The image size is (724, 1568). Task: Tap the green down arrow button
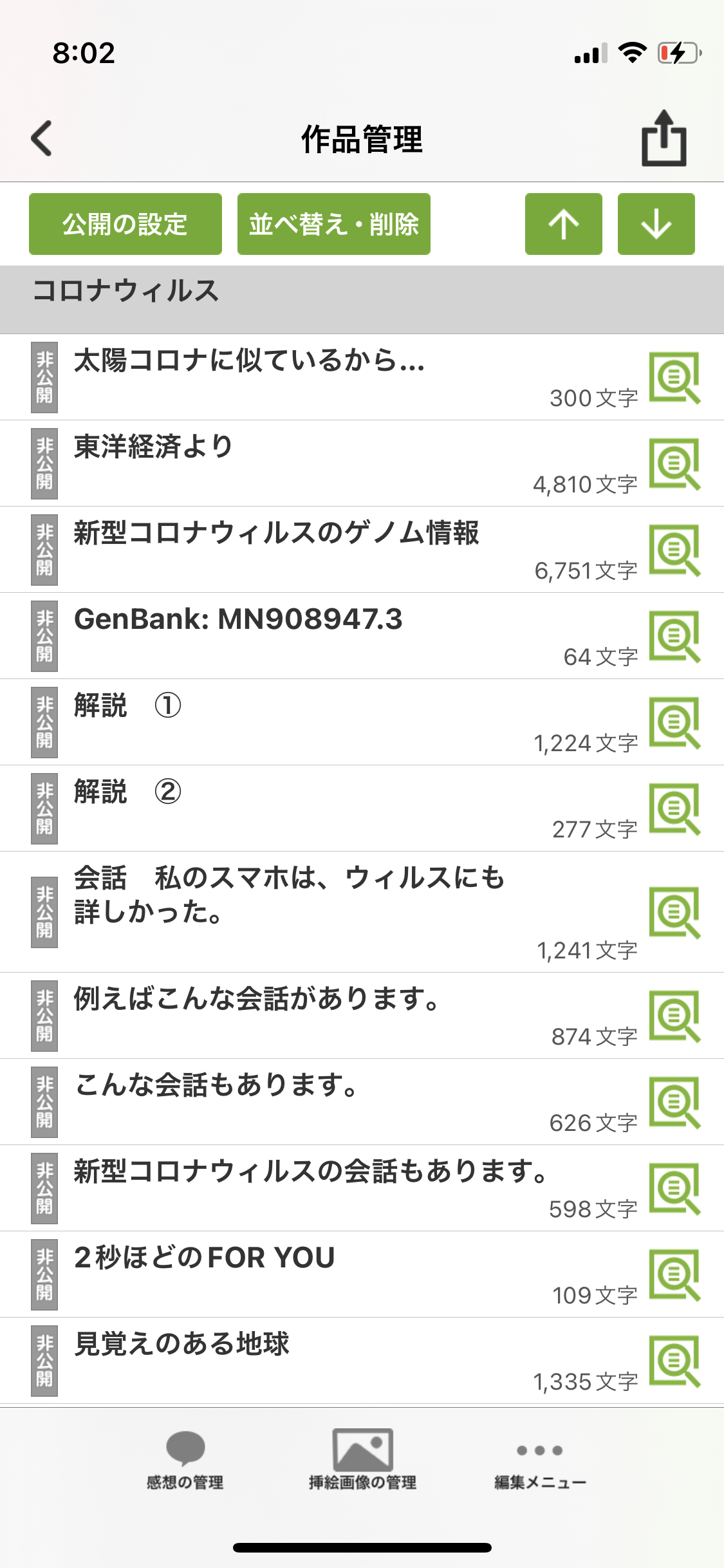656,224
